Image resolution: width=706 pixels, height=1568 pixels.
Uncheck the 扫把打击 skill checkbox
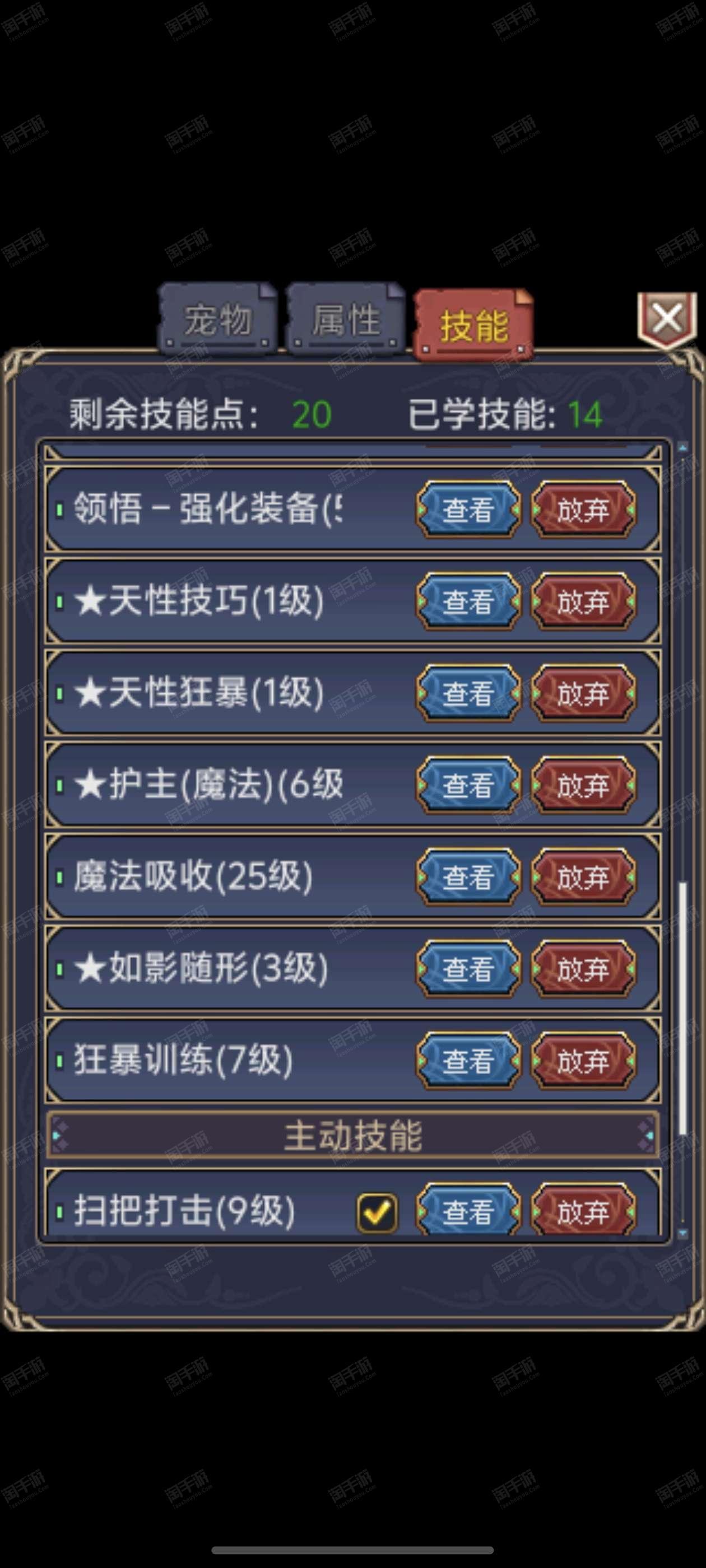click(377, 1212)
